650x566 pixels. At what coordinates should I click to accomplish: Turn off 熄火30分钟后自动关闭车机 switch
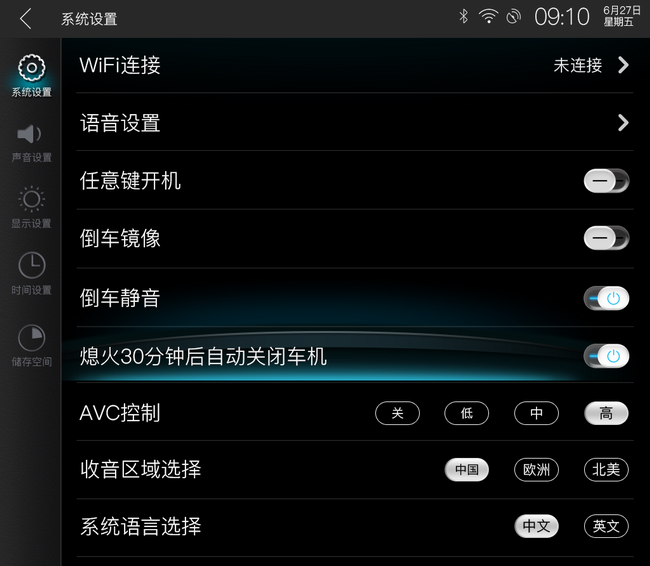pyautogui.click(x=606, y=355)
